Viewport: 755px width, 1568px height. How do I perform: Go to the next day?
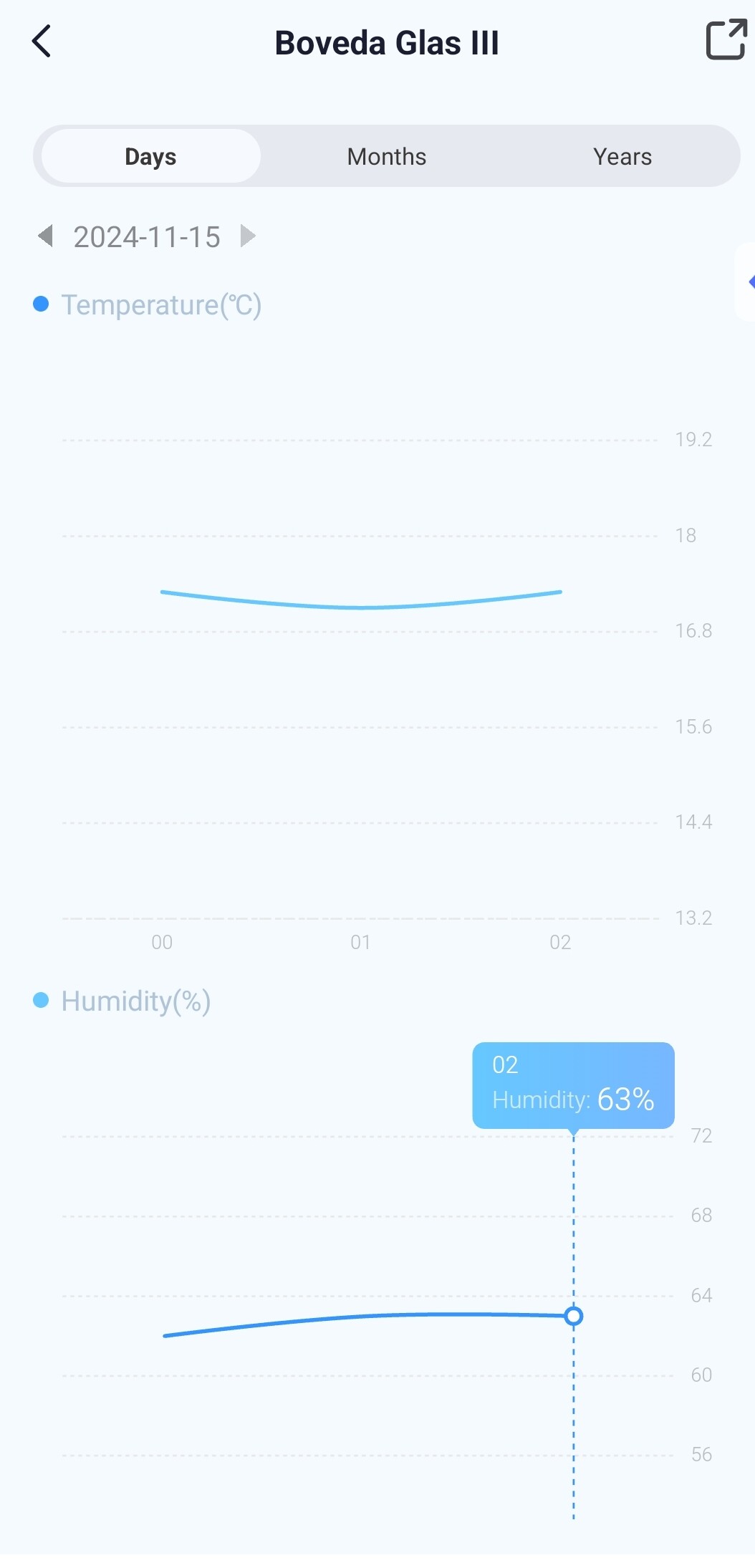pos(248,236)
